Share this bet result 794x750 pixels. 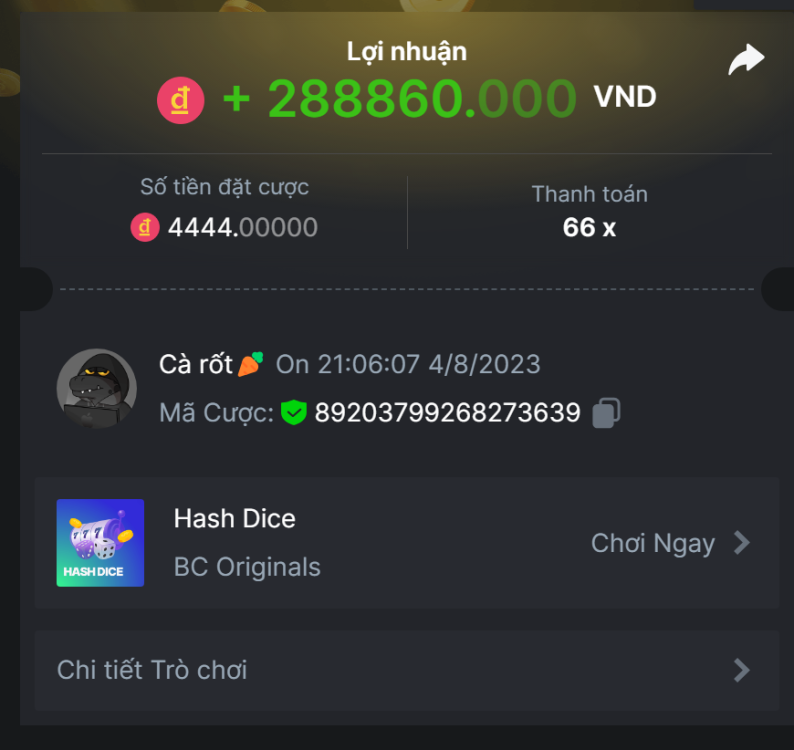[x=745, y=60]
